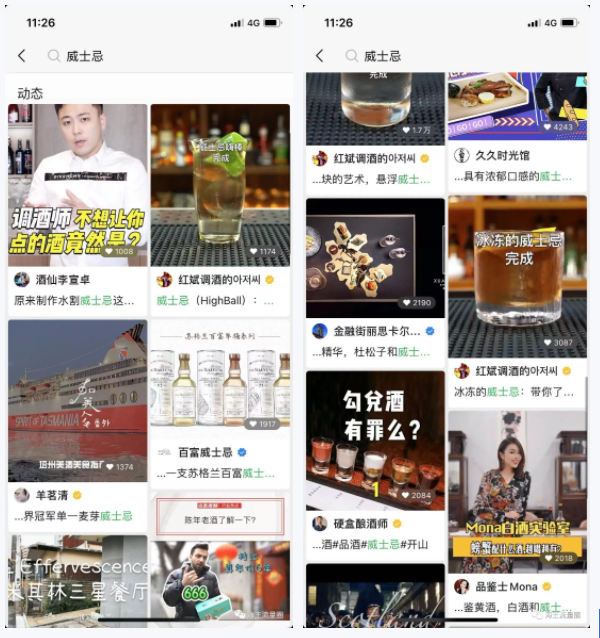Open the HighBall whisky post by 红斌调酒的아저씨
This screenshot has height=638, width=600.
220,185
